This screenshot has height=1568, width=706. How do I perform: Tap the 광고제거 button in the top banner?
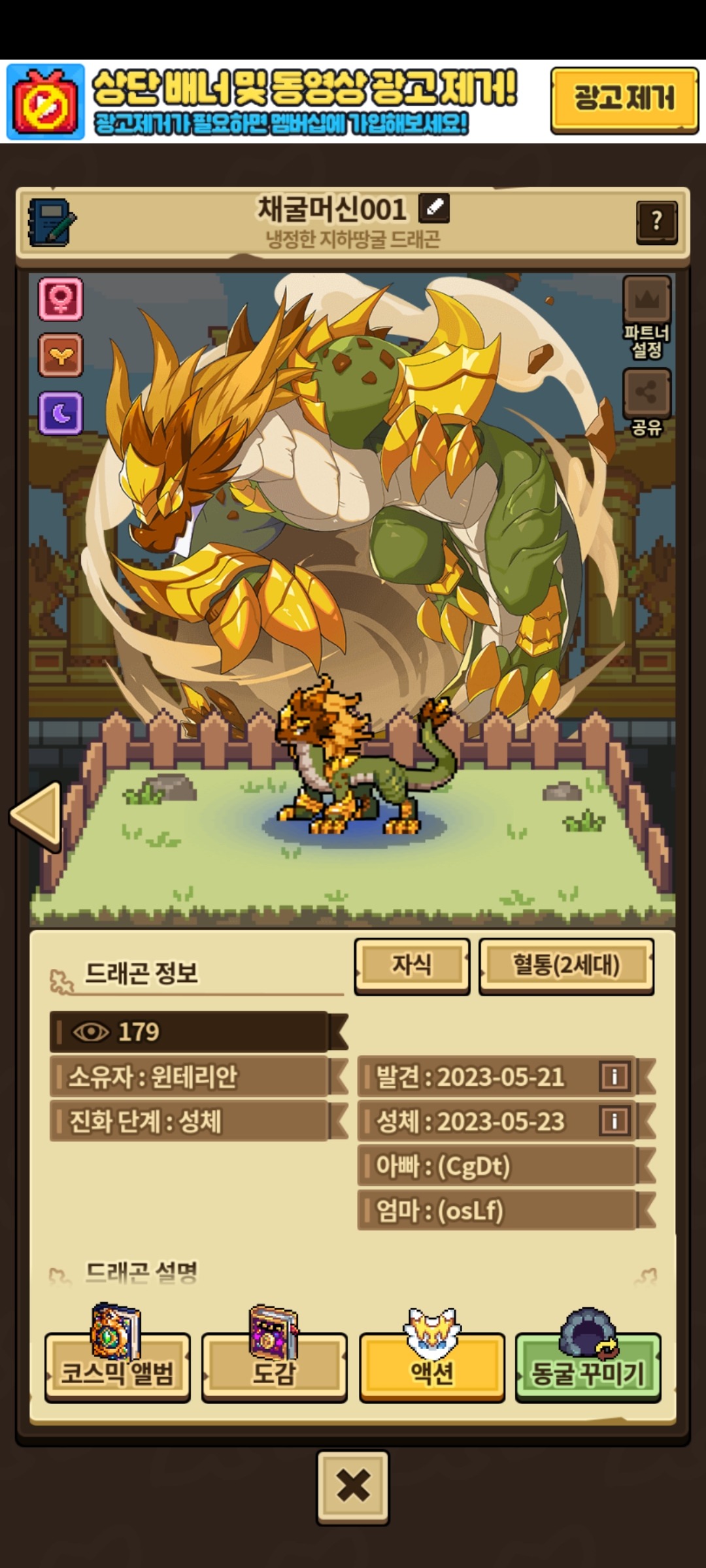624,99
